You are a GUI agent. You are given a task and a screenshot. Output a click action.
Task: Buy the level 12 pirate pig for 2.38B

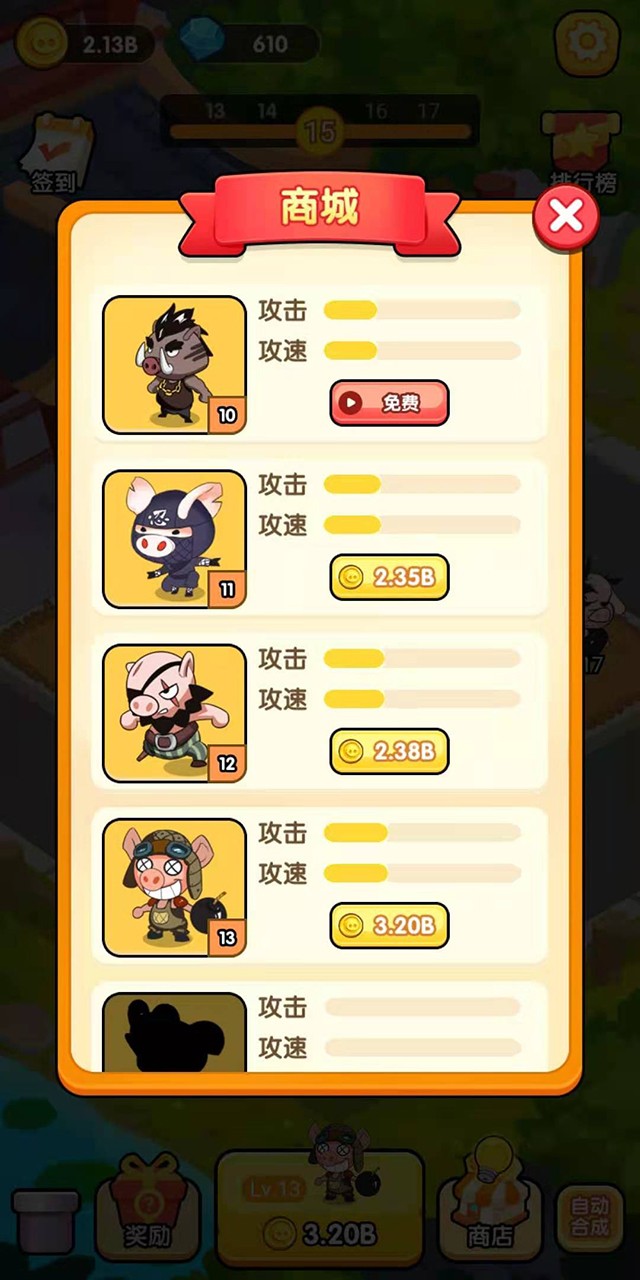pyautogui.click(x=389, y=751)
